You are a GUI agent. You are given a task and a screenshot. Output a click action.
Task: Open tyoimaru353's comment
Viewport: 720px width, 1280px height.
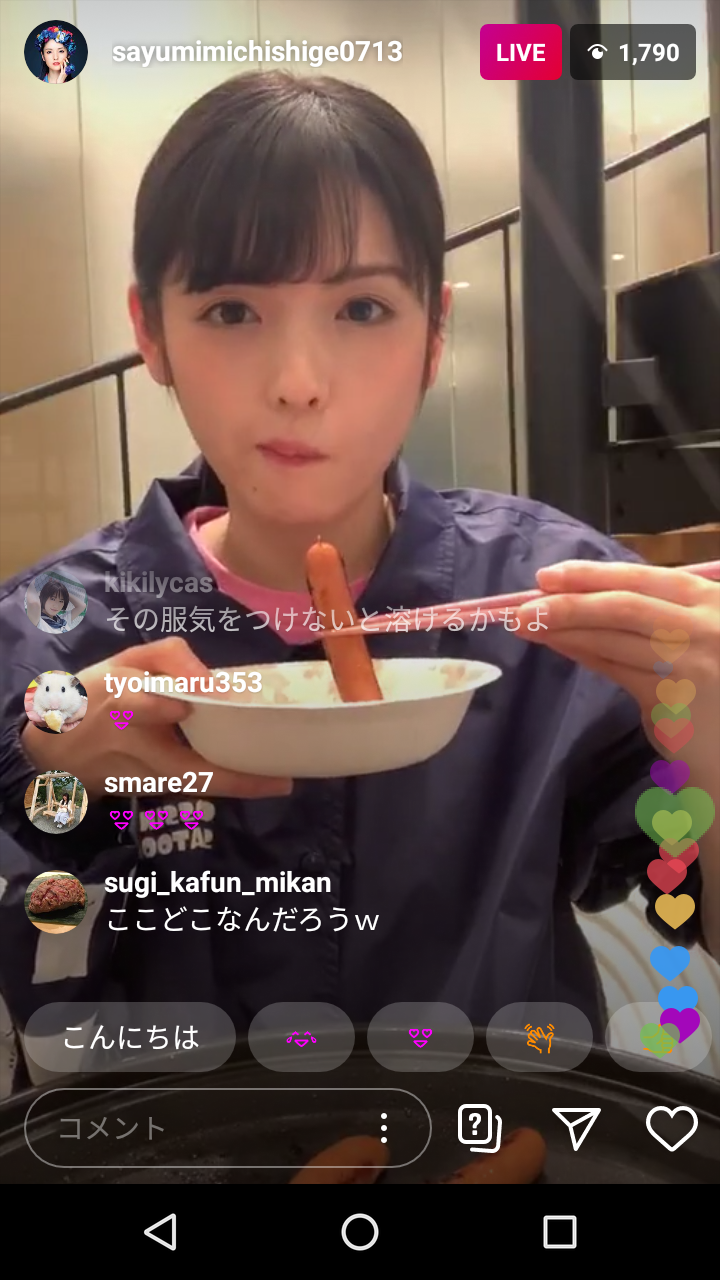(182, 700)
